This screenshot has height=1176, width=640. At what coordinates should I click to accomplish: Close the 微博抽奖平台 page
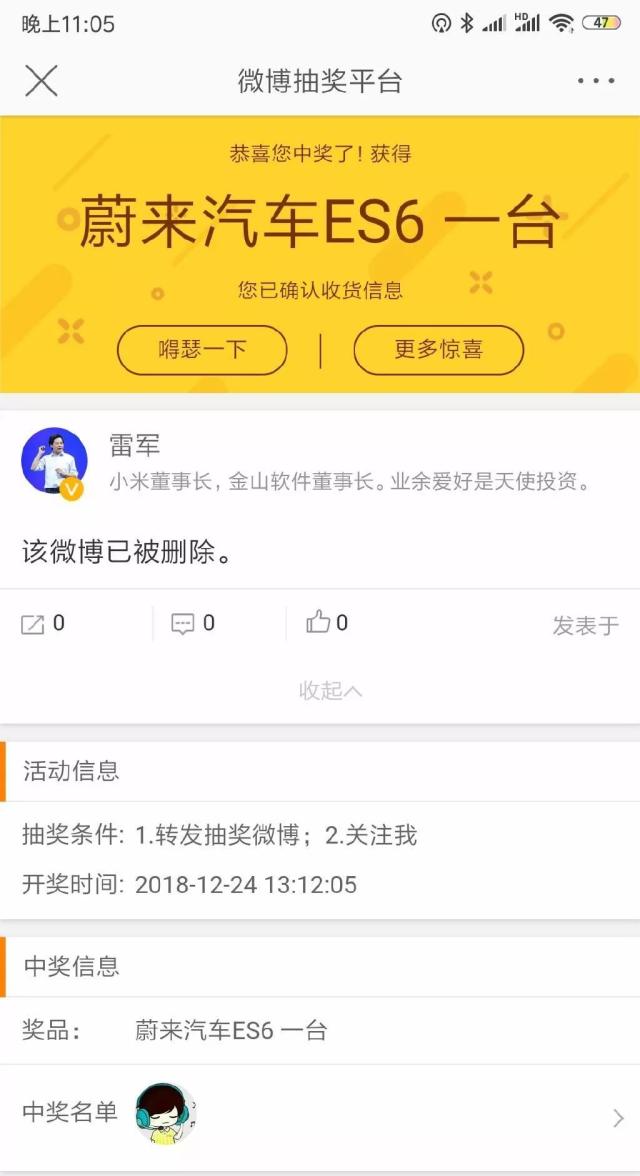pos(41,81)
